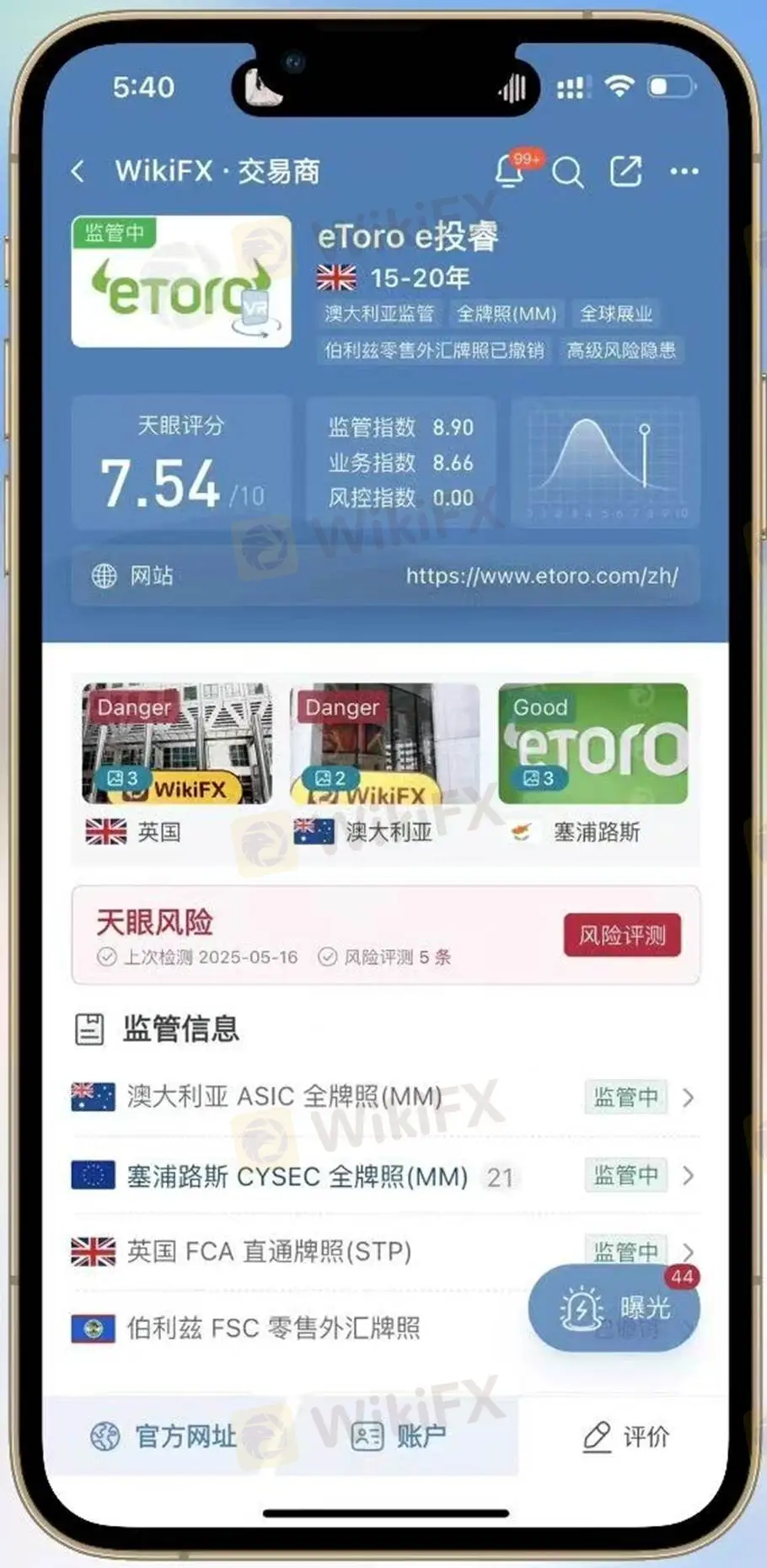
Task: Share this eToro broker page
Action: (625, 171)
